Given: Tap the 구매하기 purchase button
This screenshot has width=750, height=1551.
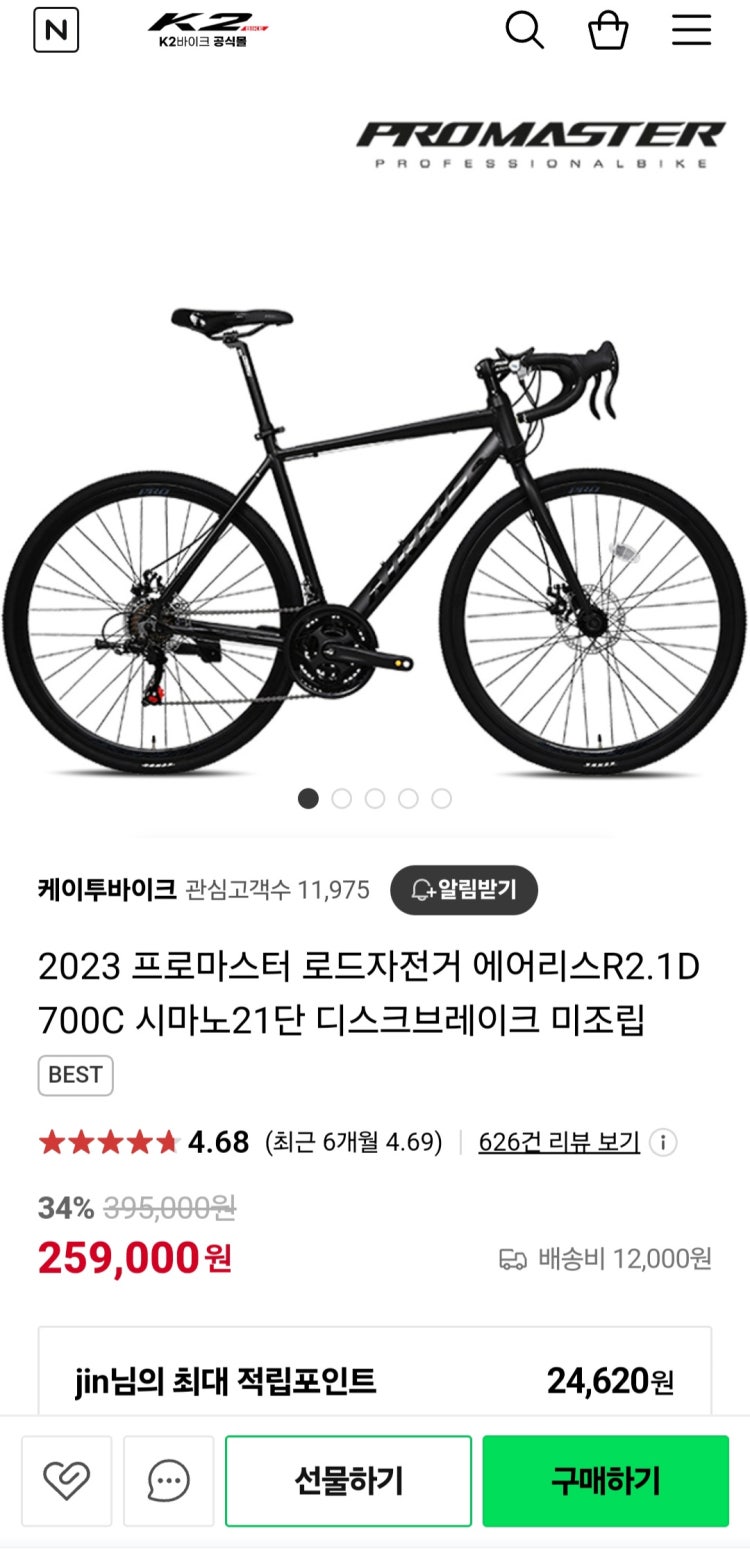Looking at the screenshot, I should (x=605, y=1481).
